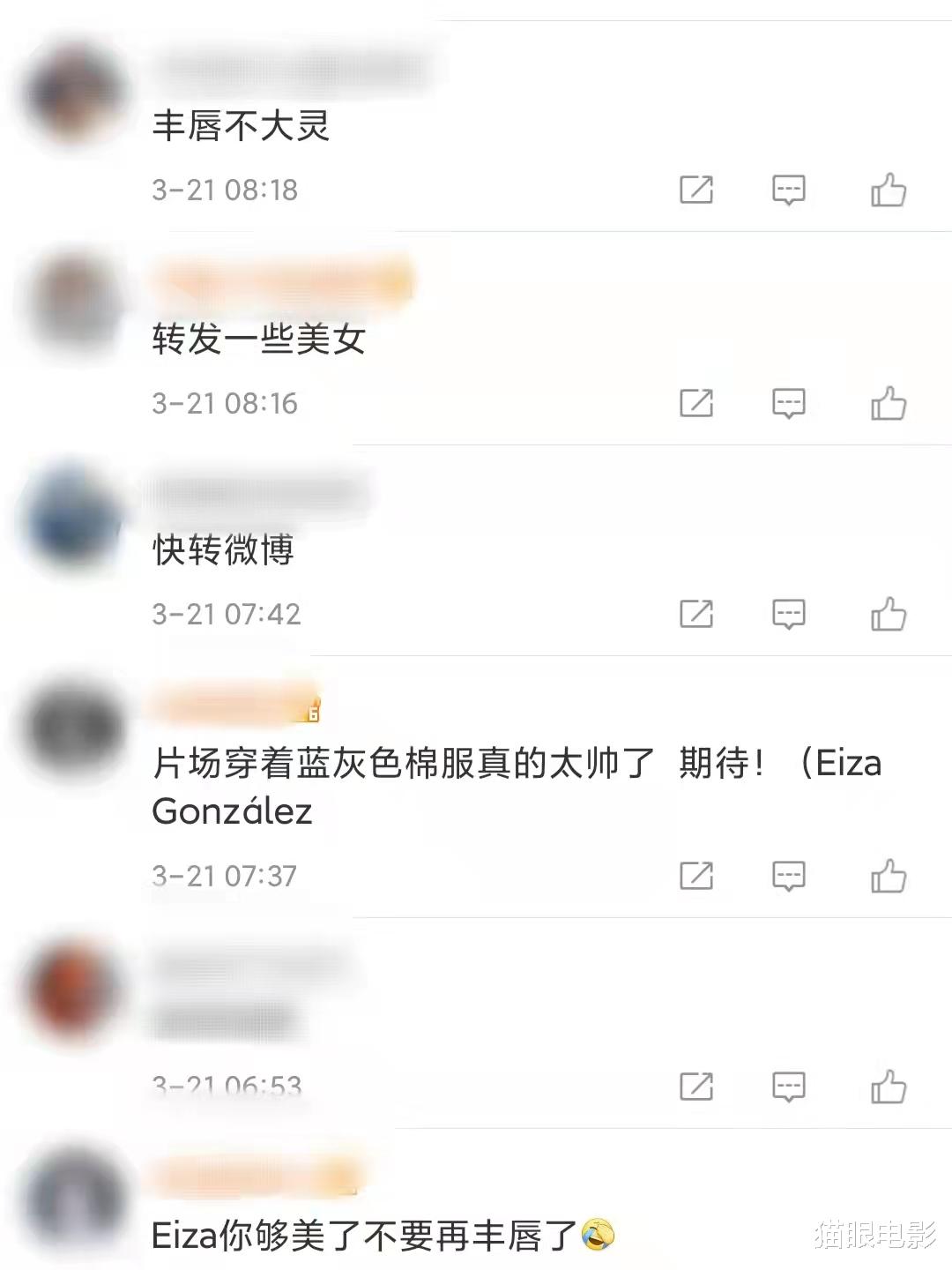Like the "丰唇不大灵" comment
952x1270 pixels.
pos(890,190)
